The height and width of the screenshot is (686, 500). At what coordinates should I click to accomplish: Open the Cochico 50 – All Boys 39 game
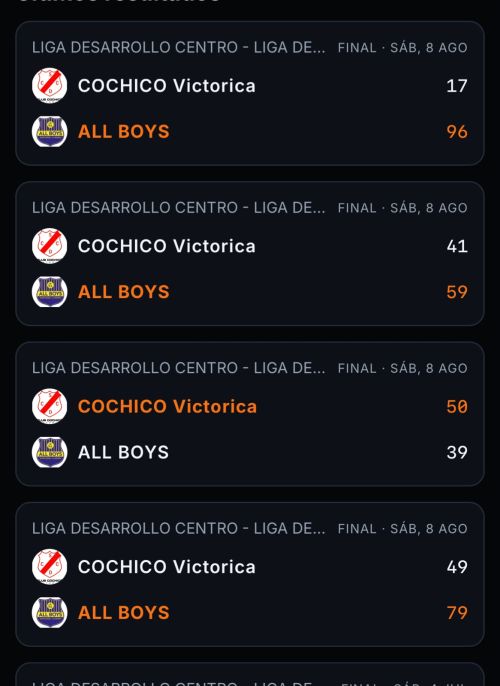pos(250,414)
